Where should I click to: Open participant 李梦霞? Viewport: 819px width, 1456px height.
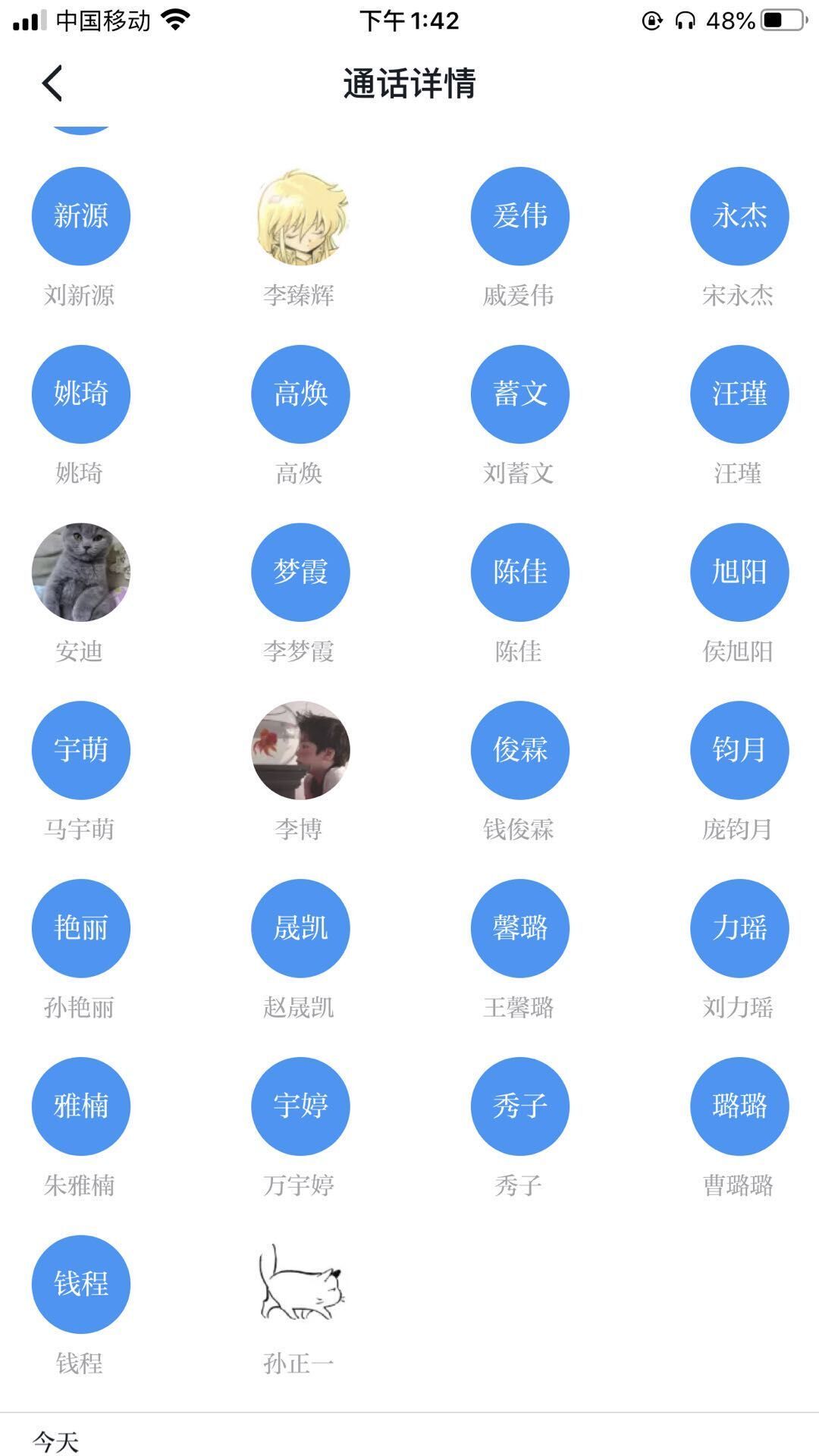point(300,572)
